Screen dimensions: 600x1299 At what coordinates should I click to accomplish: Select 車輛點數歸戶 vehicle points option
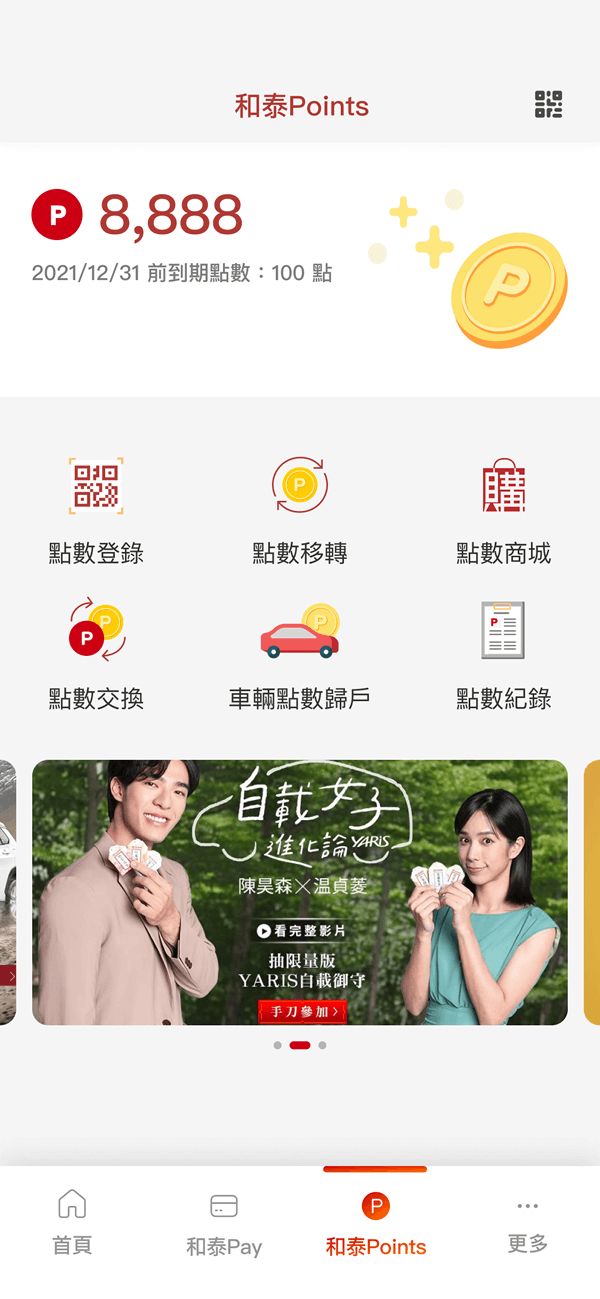300,653
